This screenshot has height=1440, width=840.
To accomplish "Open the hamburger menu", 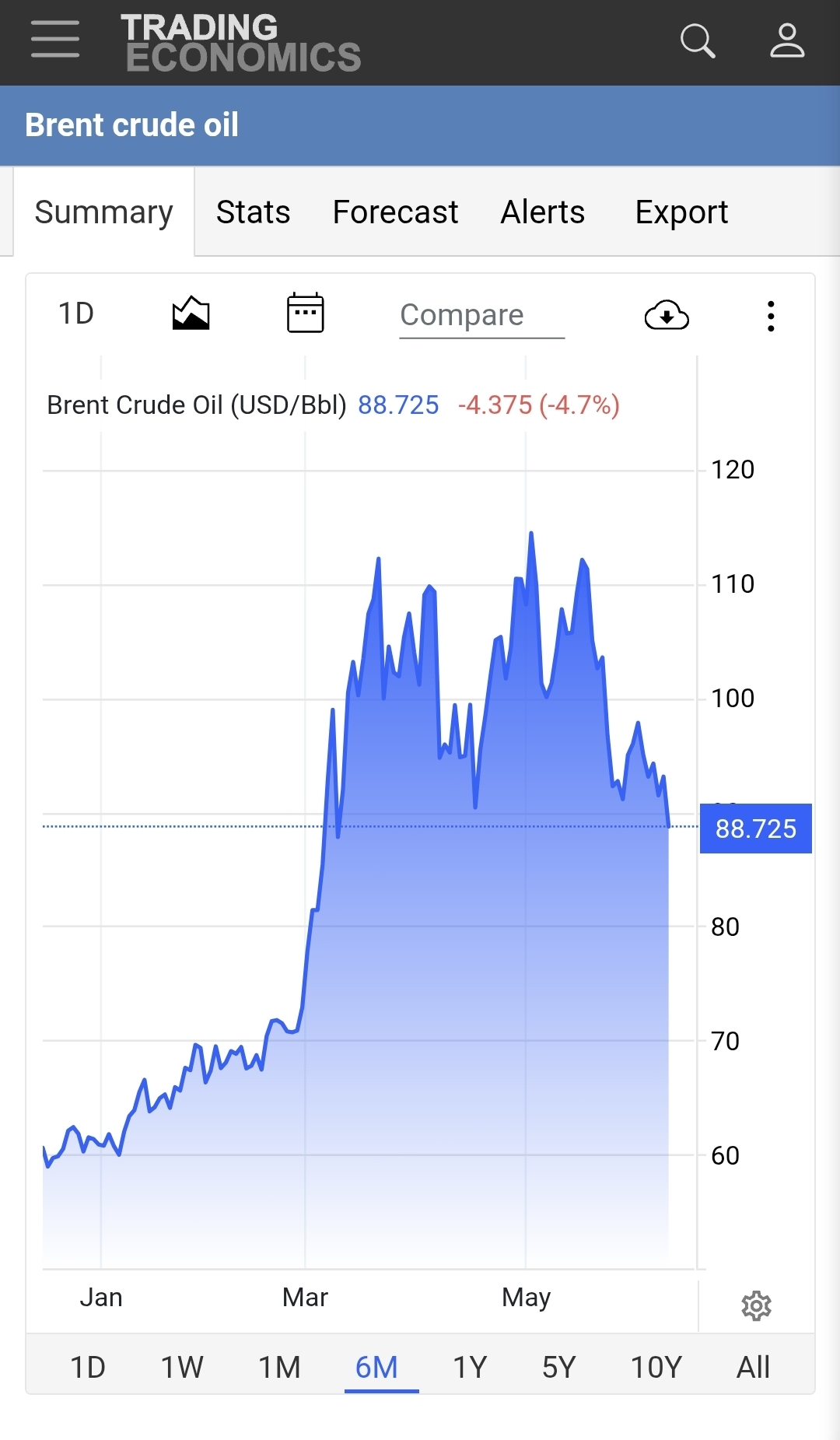I will [55, 40].
